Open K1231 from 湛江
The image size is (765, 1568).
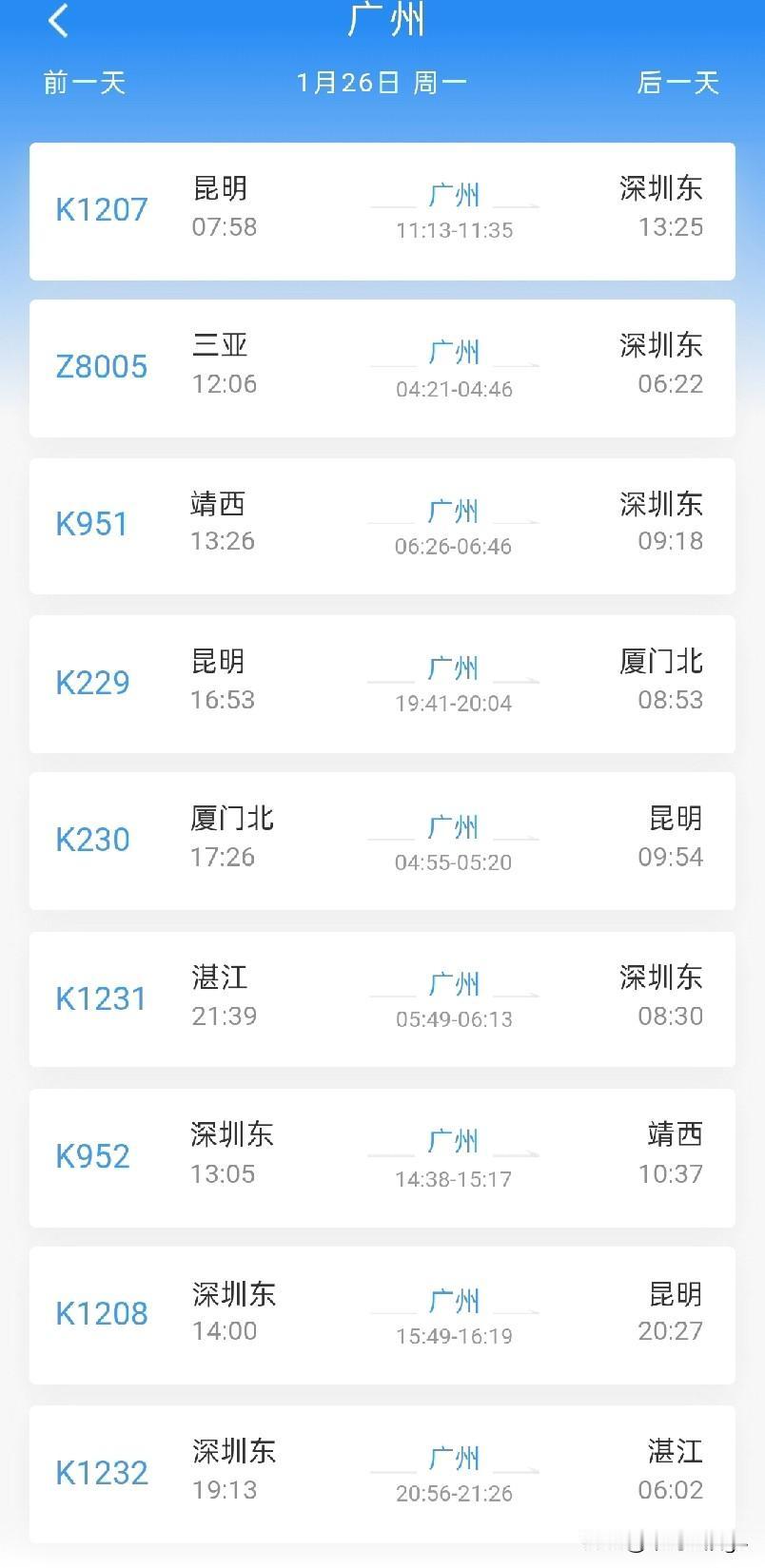382,999
